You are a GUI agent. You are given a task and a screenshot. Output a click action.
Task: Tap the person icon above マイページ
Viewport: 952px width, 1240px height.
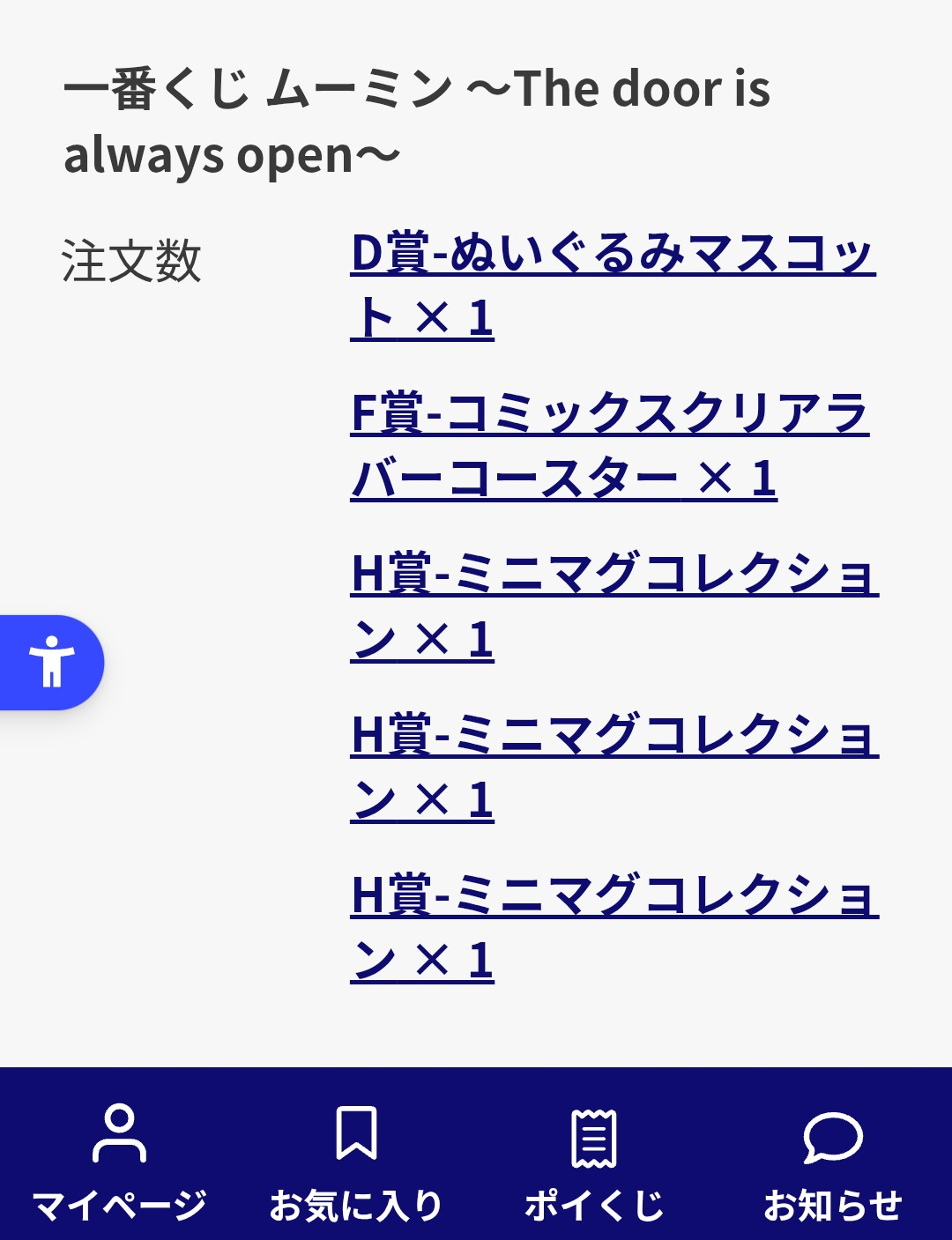(119, 1132)
